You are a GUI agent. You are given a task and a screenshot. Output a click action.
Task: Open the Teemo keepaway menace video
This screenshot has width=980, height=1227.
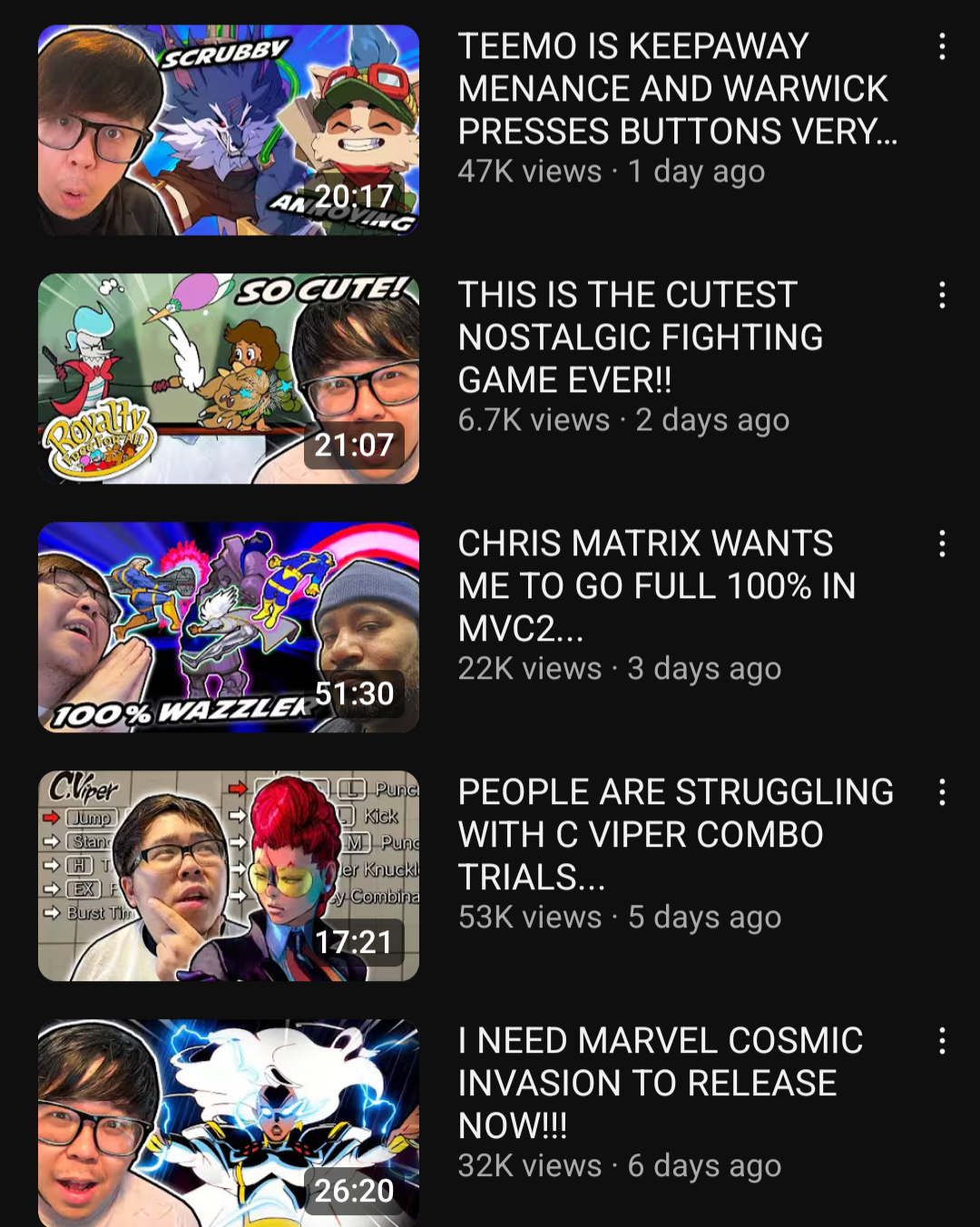(x=229, y=130)
